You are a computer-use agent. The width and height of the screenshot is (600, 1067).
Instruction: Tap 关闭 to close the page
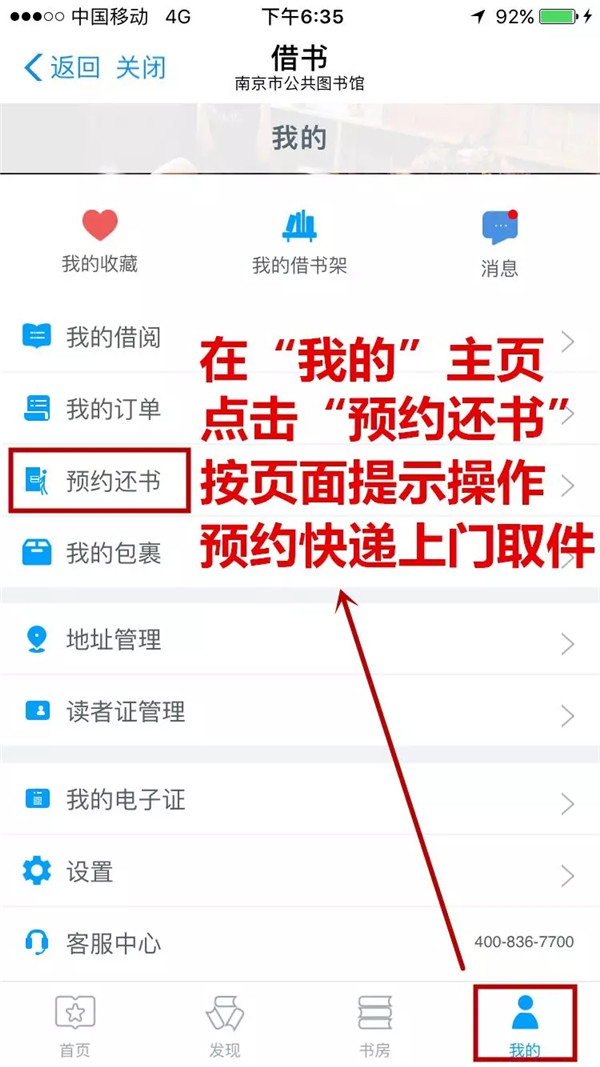pos(141,67)
